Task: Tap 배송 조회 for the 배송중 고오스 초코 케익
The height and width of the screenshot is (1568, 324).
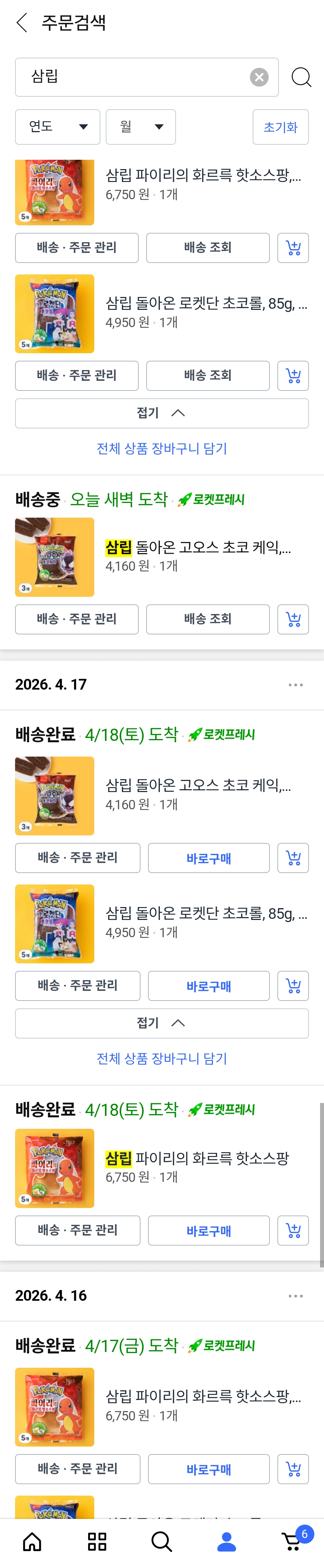Action: point(208,619)
